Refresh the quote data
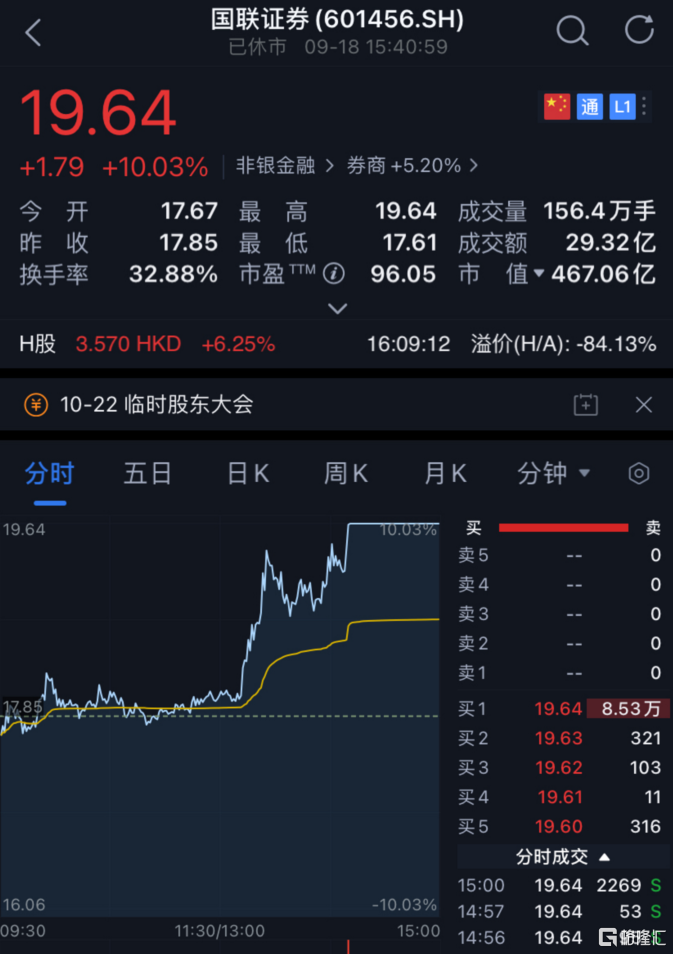This screenshot has height=954, width=673. (639, 31)
